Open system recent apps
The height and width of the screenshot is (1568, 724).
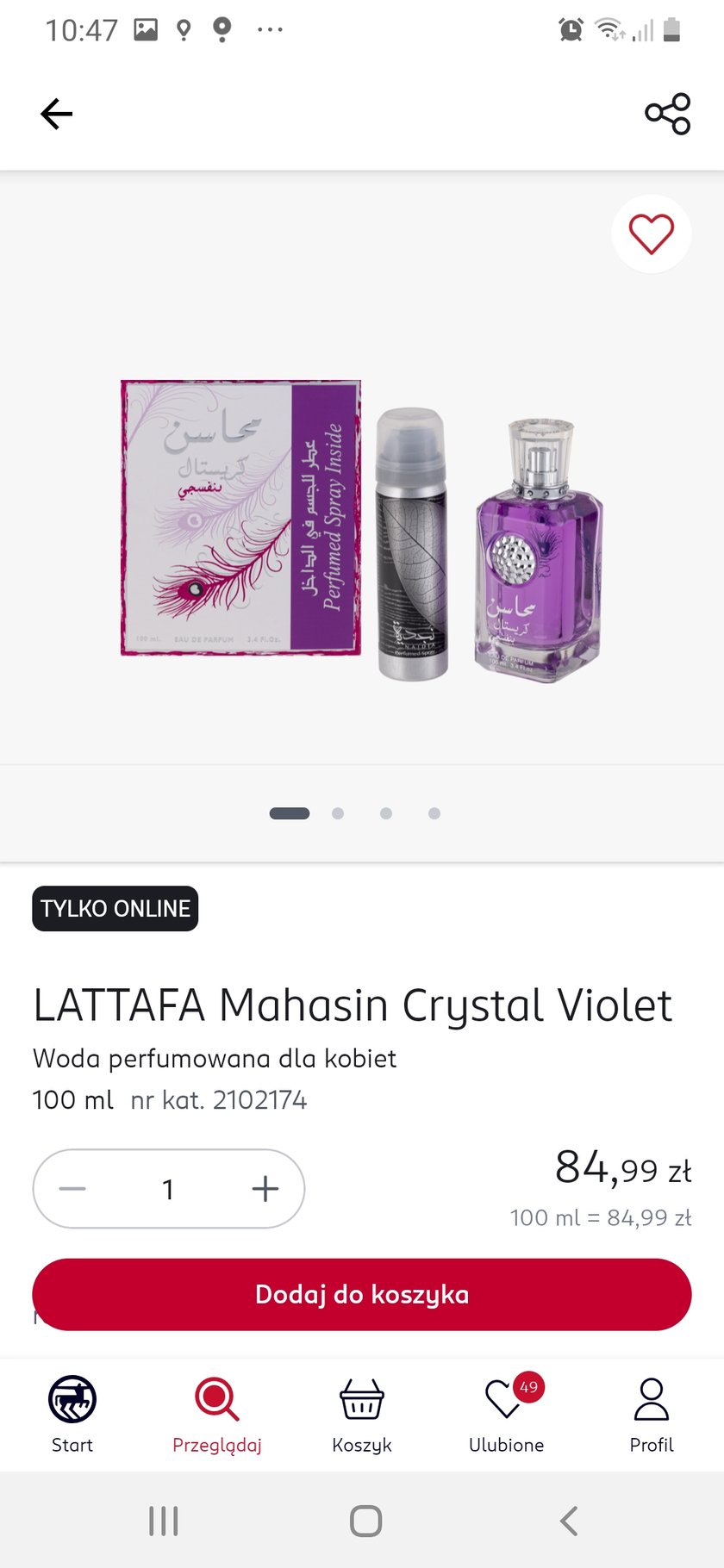click(163, 1521)
